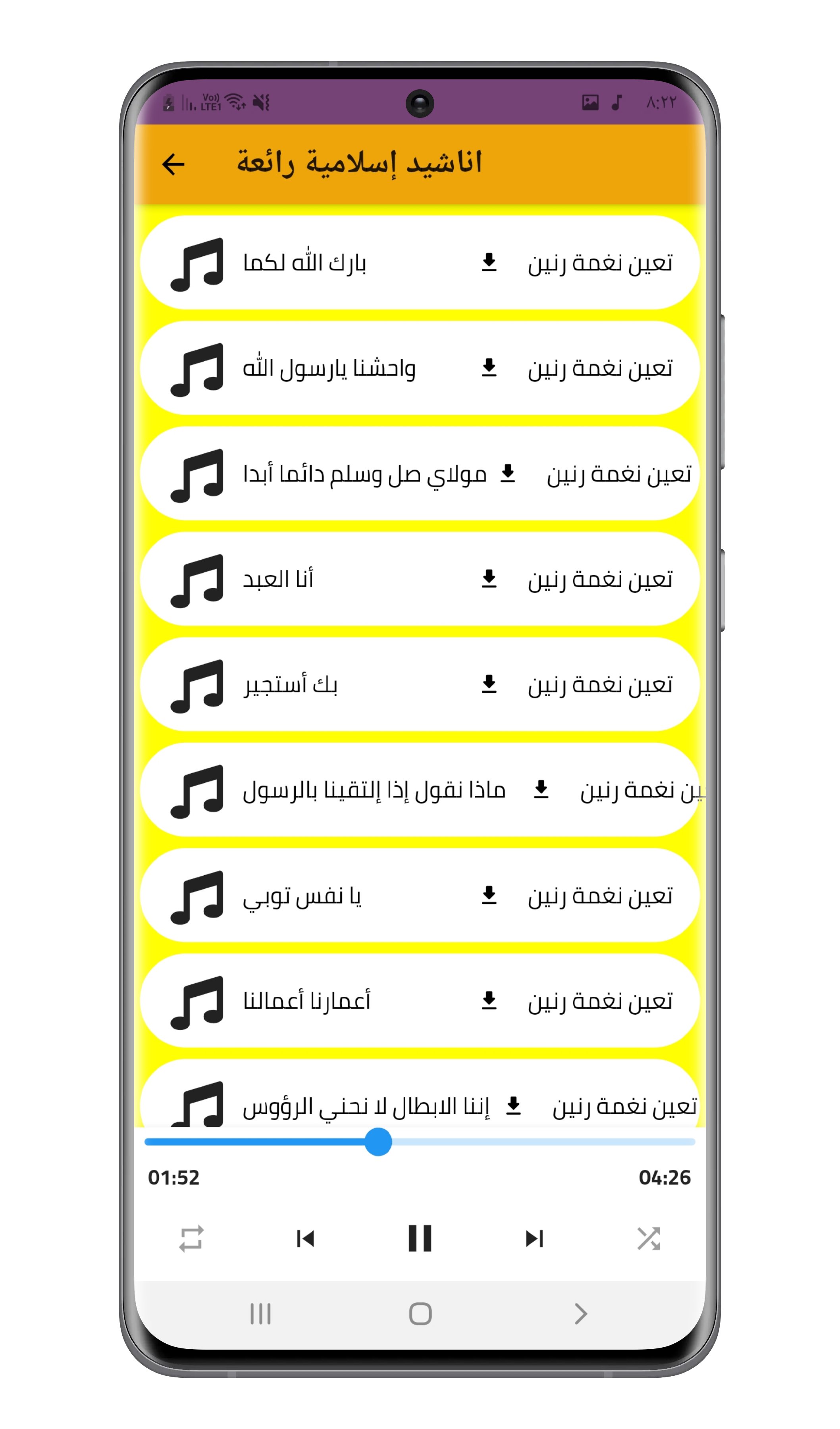
Task: Pause the current nasheed
Action: pyautogui.click(x=420, y=1238)
